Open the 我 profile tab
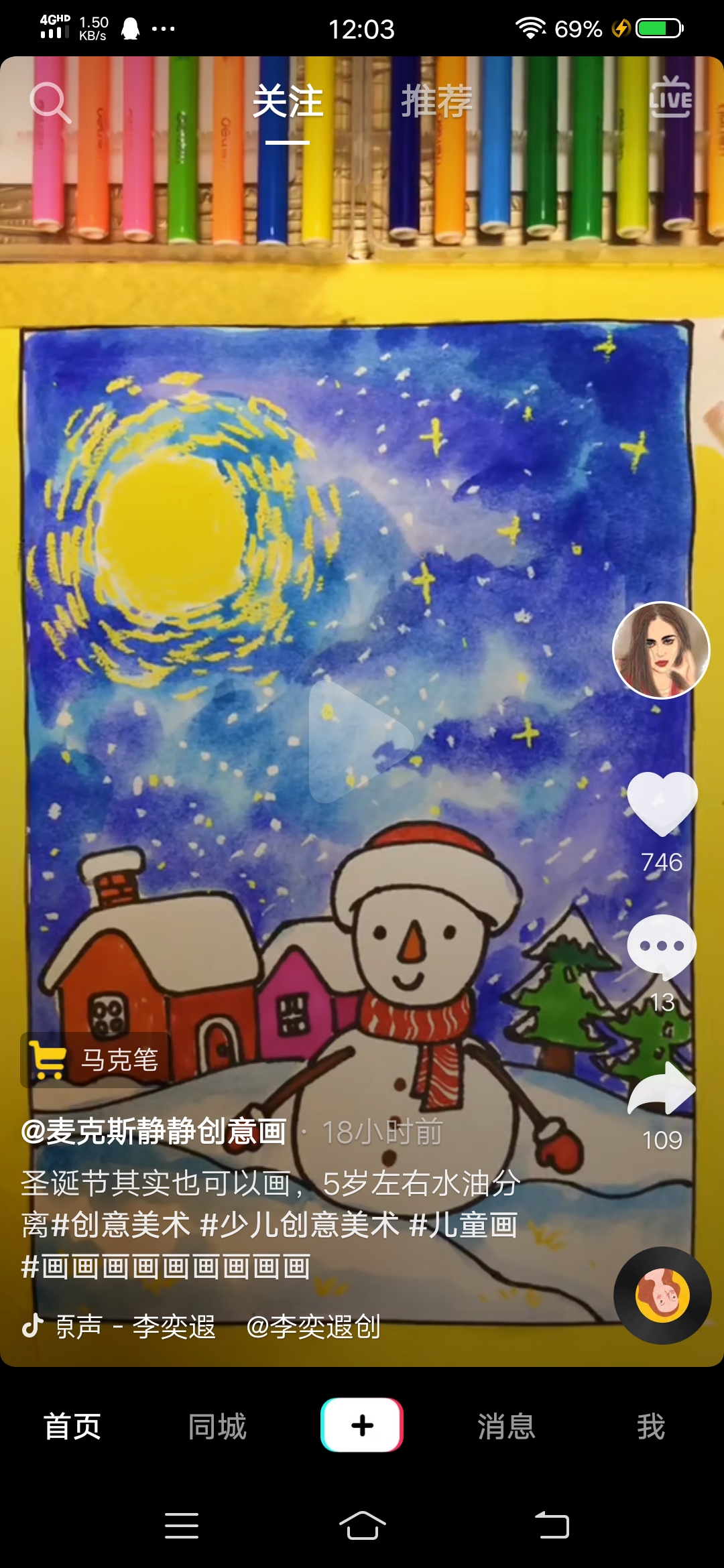This screenshot has height=1568, width=724. [650, 1427]
